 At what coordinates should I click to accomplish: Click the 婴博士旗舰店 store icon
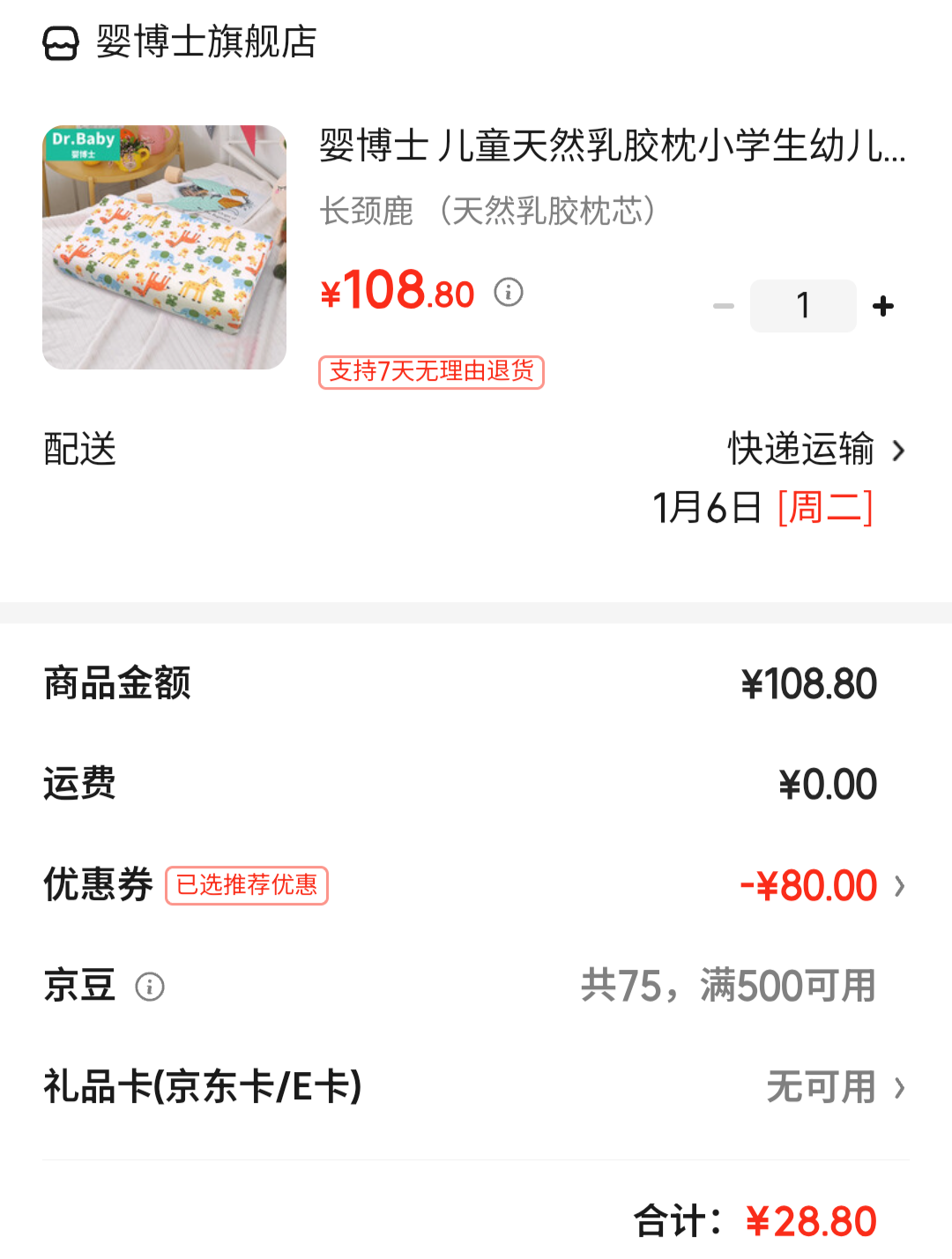(x=58, y=40)
